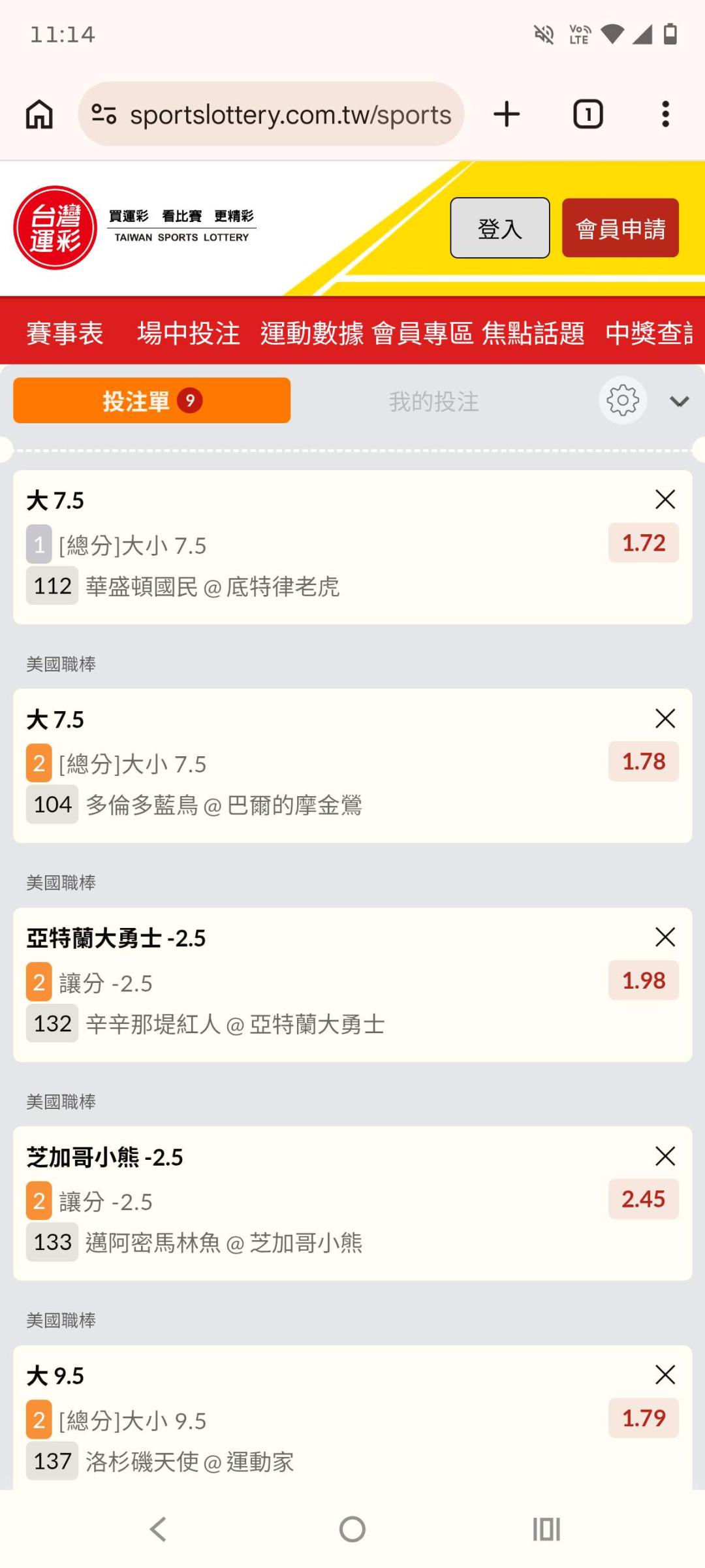Image resolution: width=705 pixels, height=1568 pixels.
Task: Switch to the 我的投注 tab
Action: pos(434,401)
